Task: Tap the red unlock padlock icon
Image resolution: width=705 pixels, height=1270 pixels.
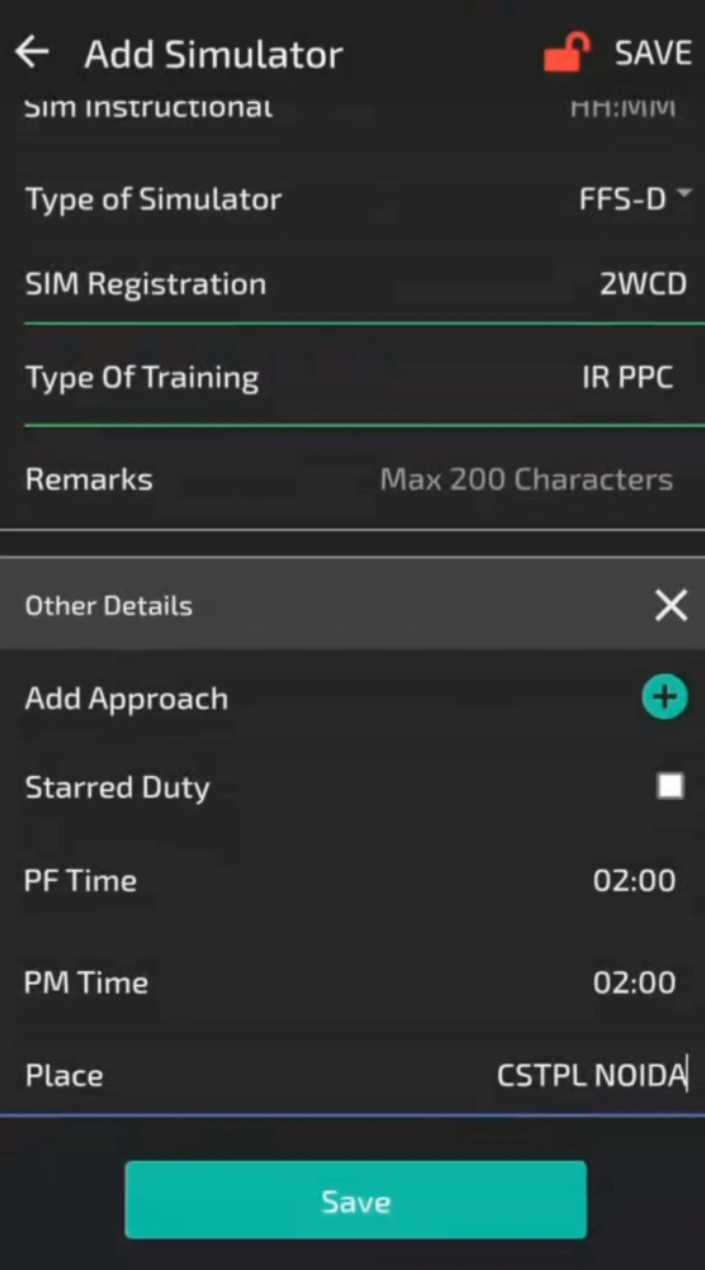Action: [567, 52]
